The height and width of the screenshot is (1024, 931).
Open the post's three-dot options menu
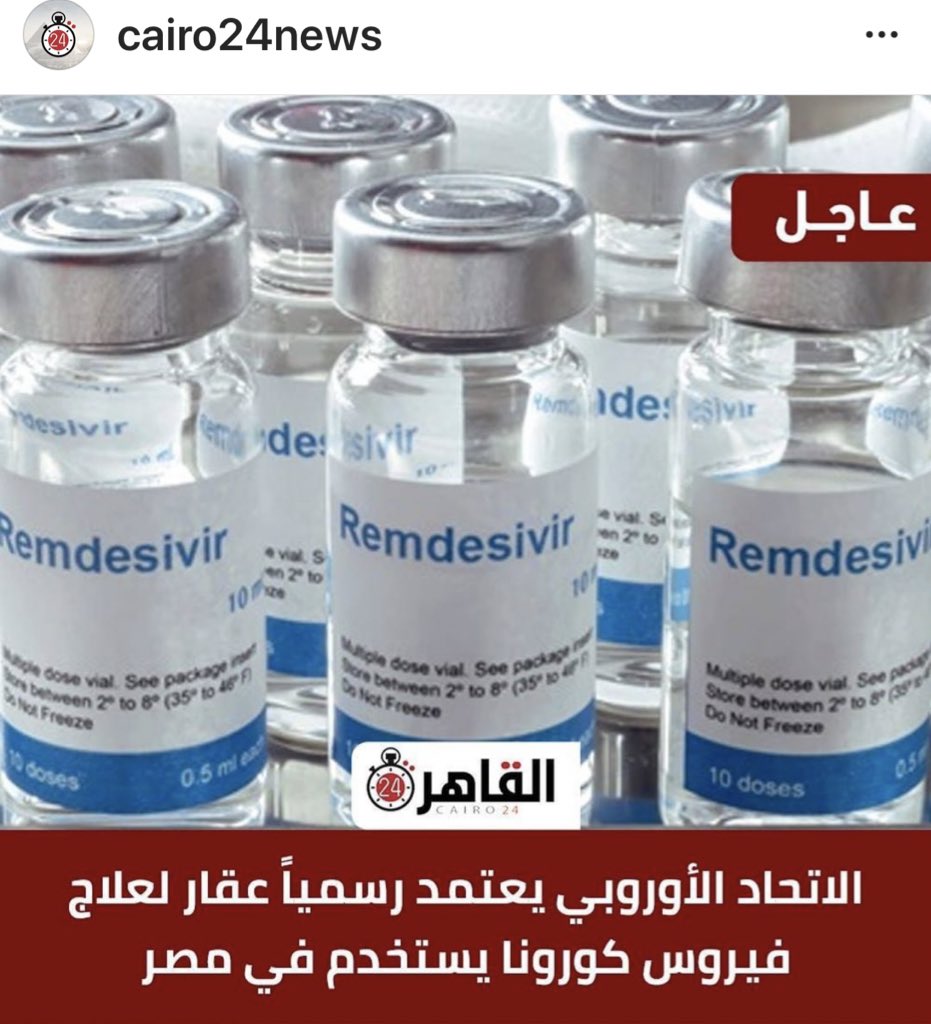880,36
